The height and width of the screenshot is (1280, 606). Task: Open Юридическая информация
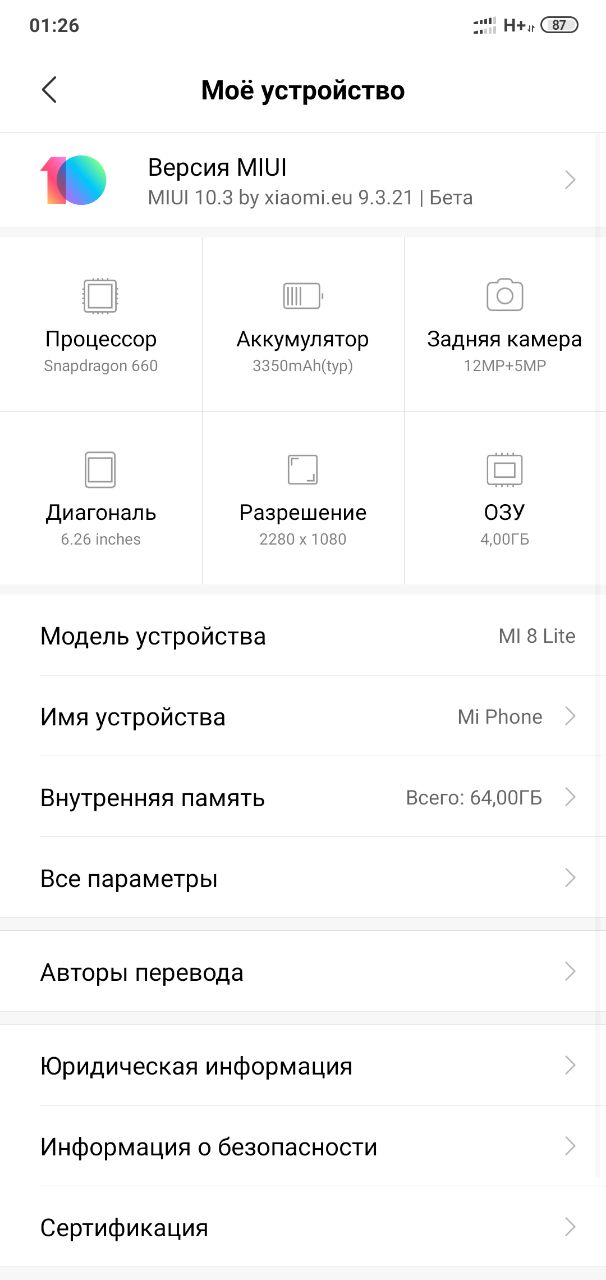click(303, 1065)
